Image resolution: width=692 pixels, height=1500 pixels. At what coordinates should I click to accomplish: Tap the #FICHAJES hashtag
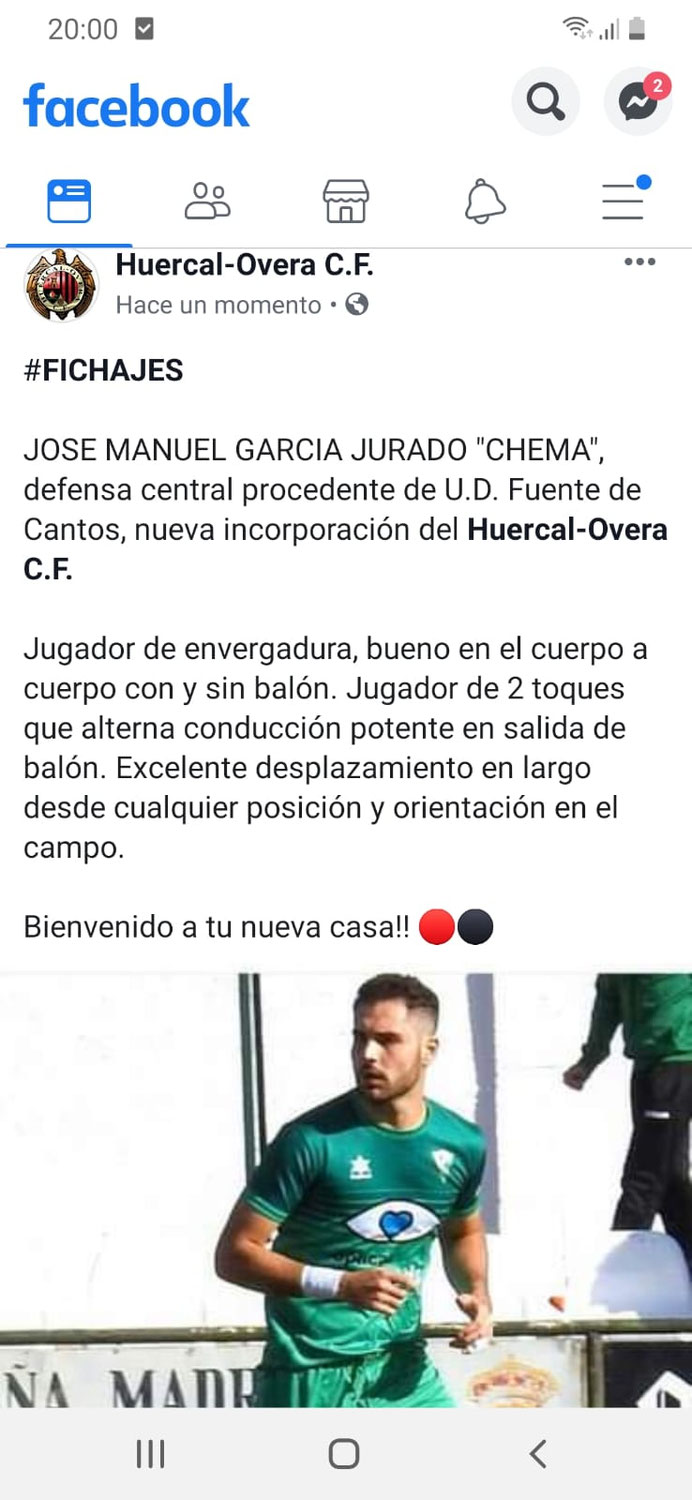point(103,371)
